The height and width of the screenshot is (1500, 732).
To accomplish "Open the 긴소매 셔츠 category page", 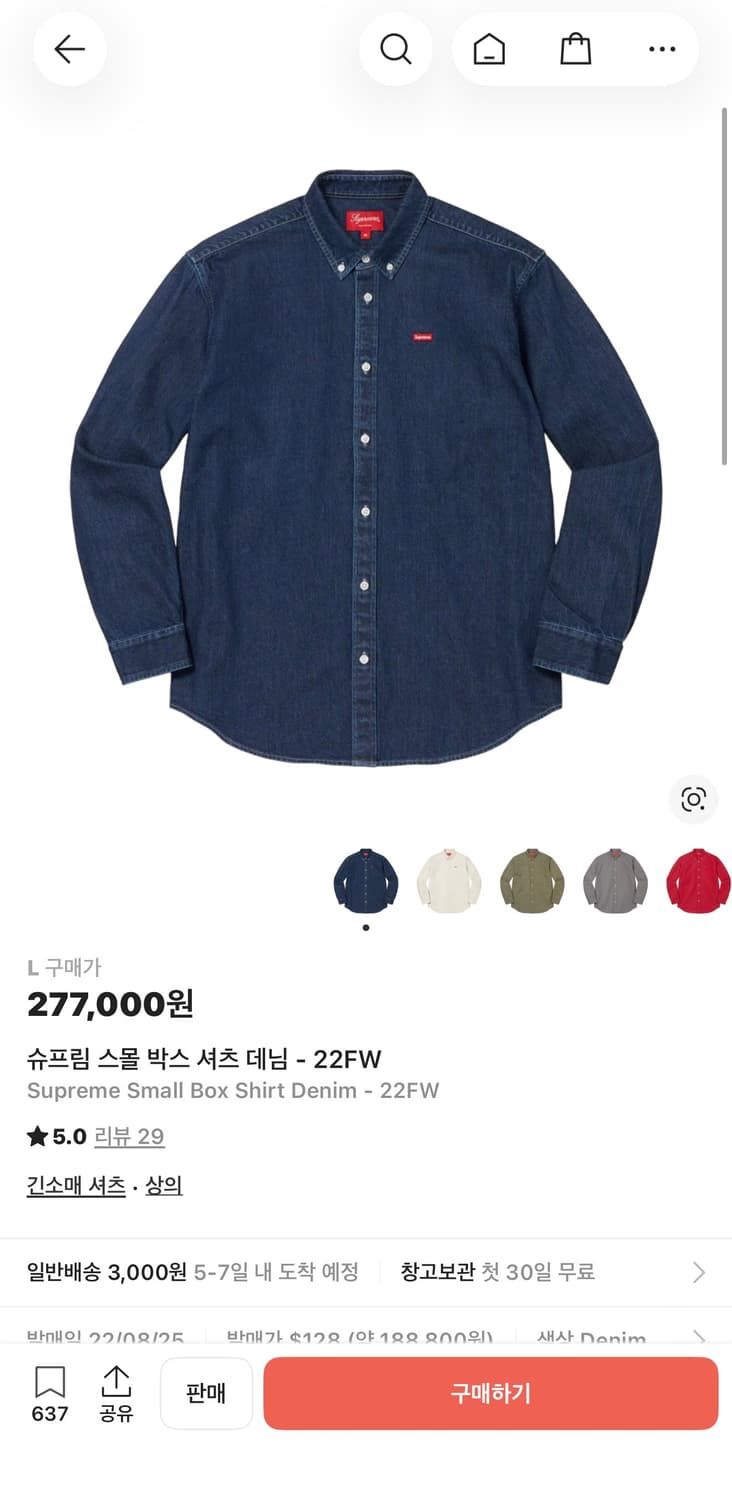I will (x=74, y=1185).
